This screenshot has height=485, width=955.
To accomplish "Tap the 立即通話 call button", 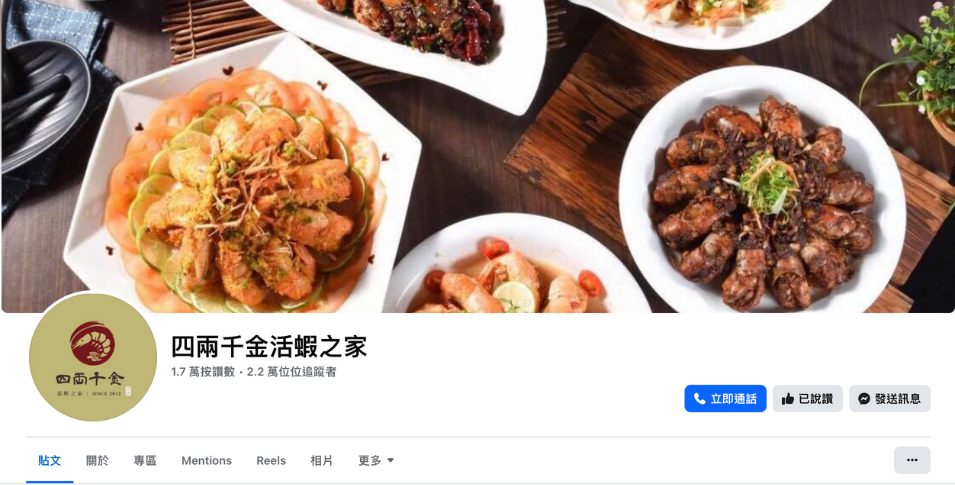I will click(725, 398).
